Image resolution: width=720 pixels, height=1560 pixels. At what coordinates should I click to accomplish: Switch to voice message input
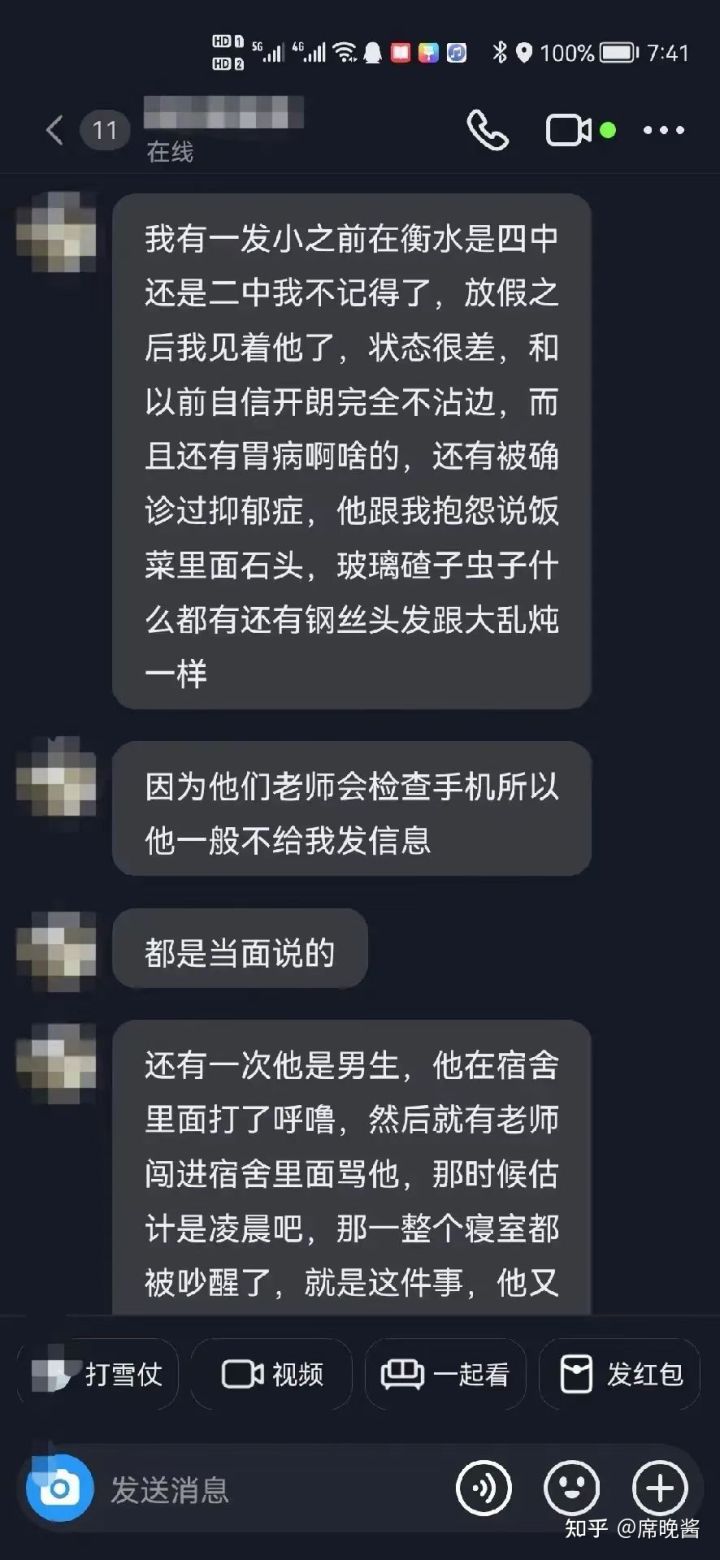(x=484, y=1488)
